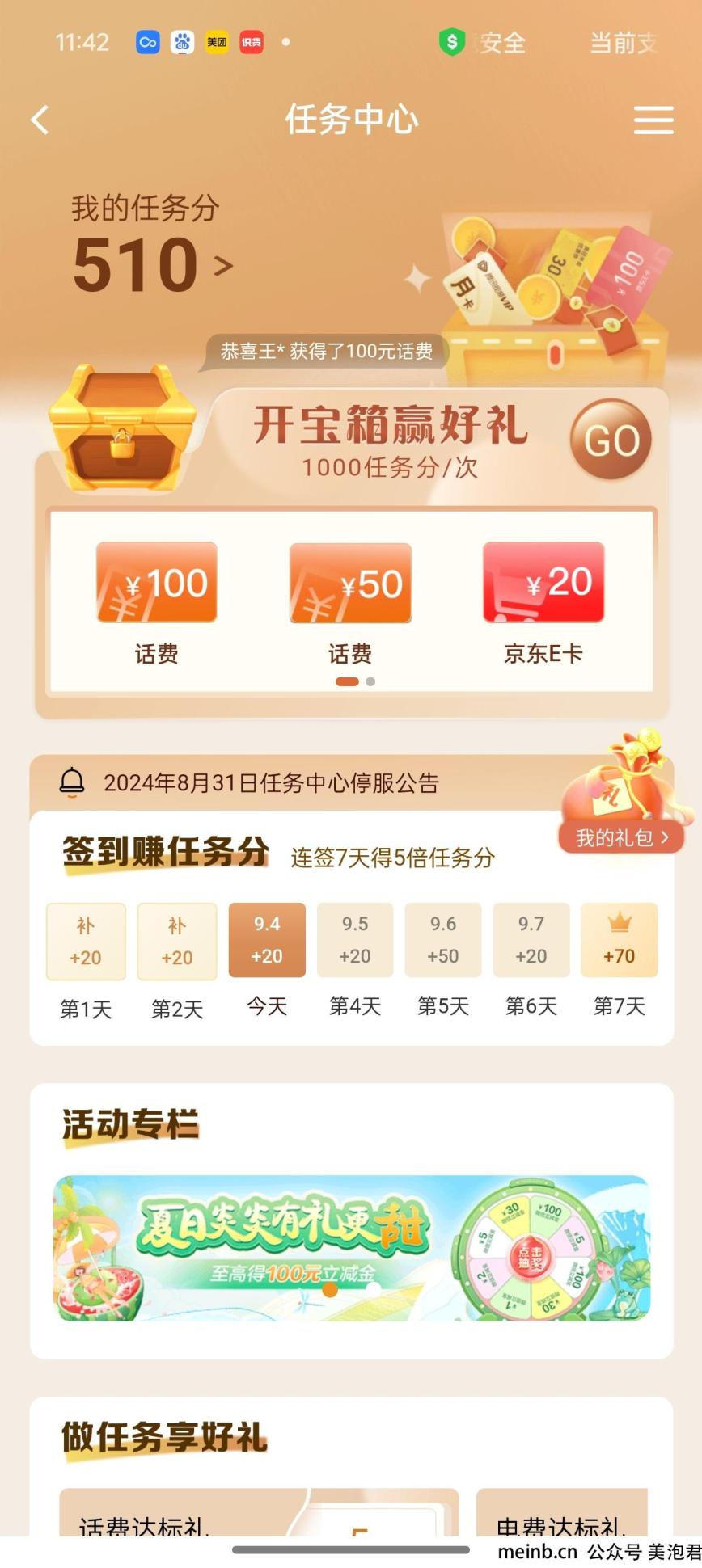This screenshot has height=1568, width=702.
Task: Sign in today for 9.4 +20 points
Action: pyautogui.click(x=267, y=940)
